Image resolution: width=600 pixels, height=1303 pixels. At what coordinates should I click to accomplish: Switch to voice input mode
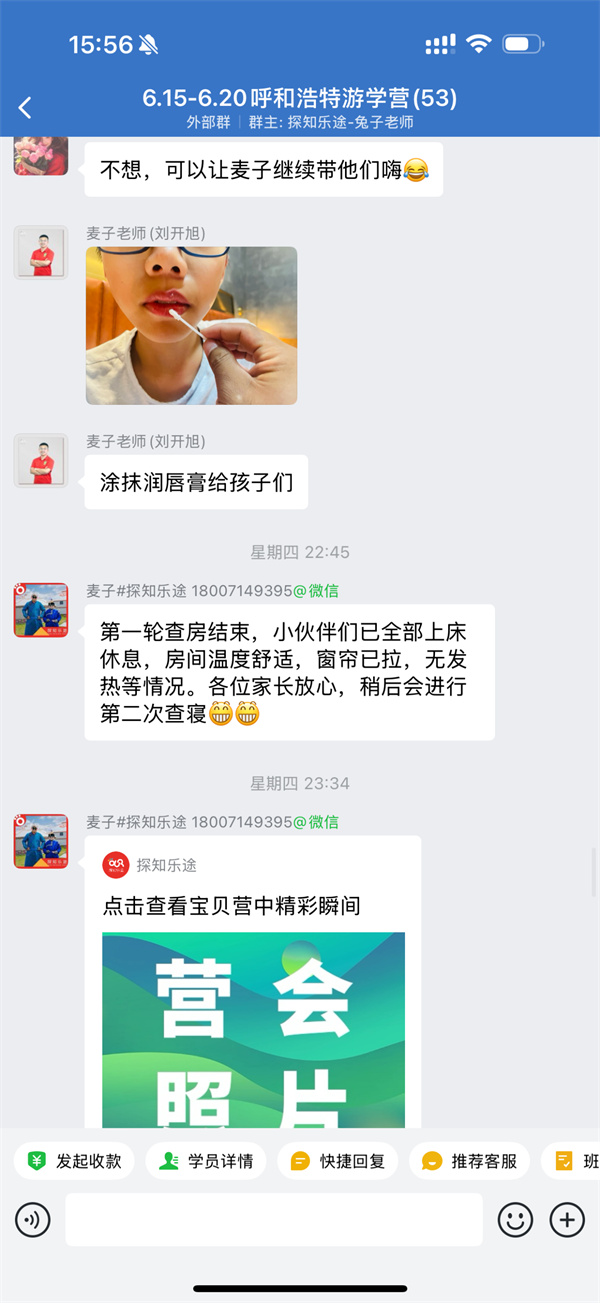[33, 1220]
